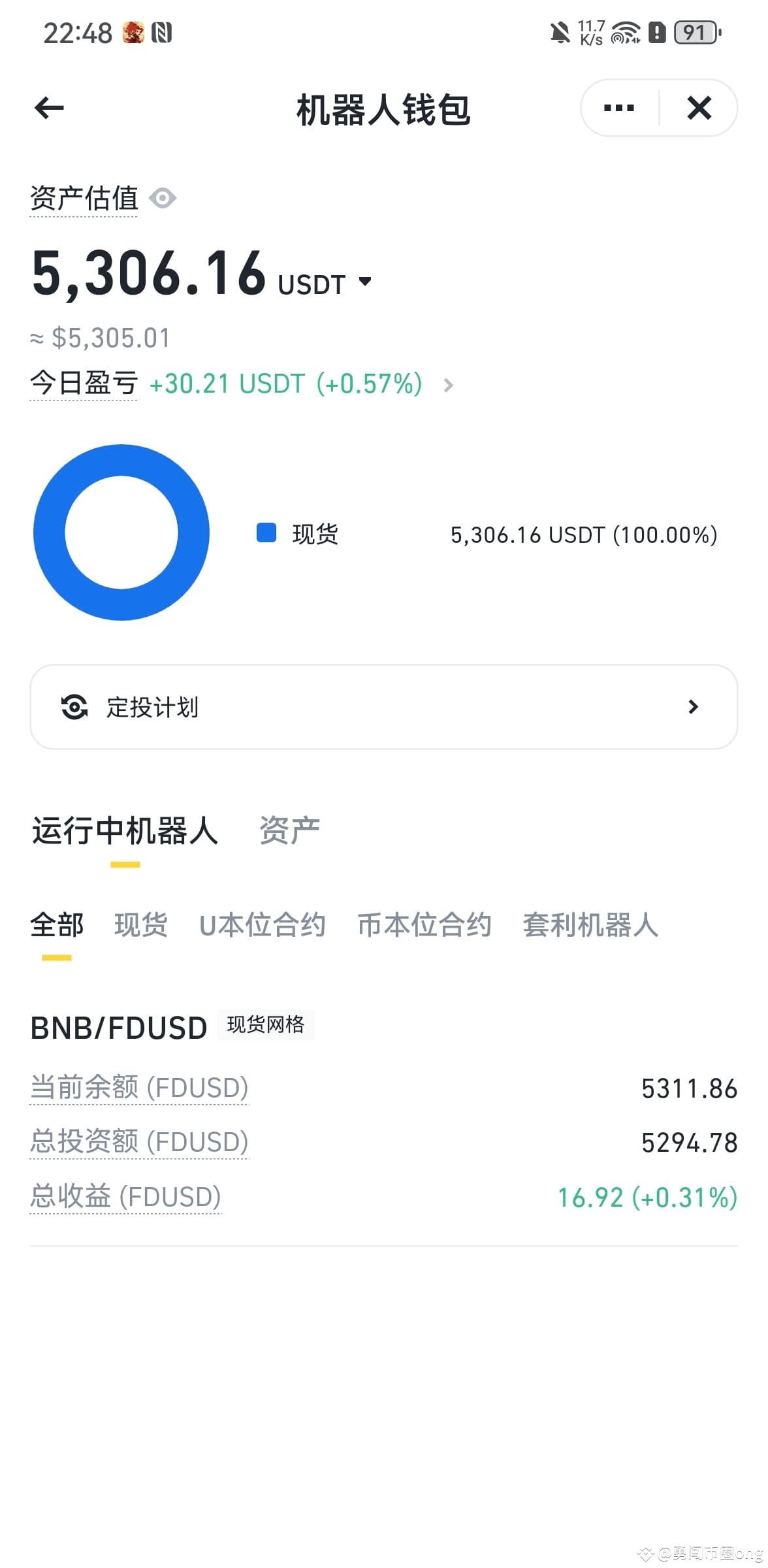768x1568 pixels.
Task: Choose the 套利机器人 filter
Action: [x=590, y=924]
